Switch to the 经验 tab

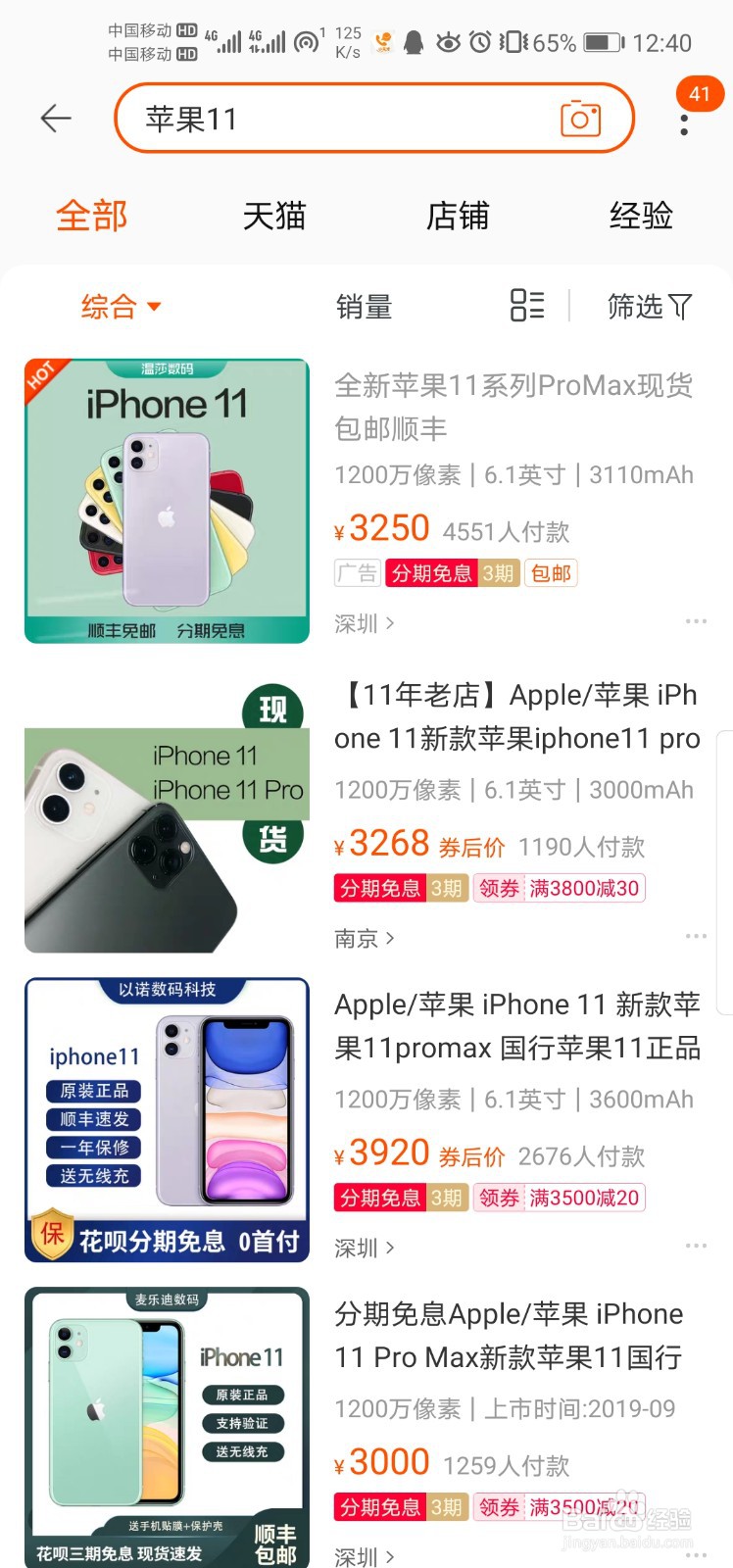coord(642,216)
